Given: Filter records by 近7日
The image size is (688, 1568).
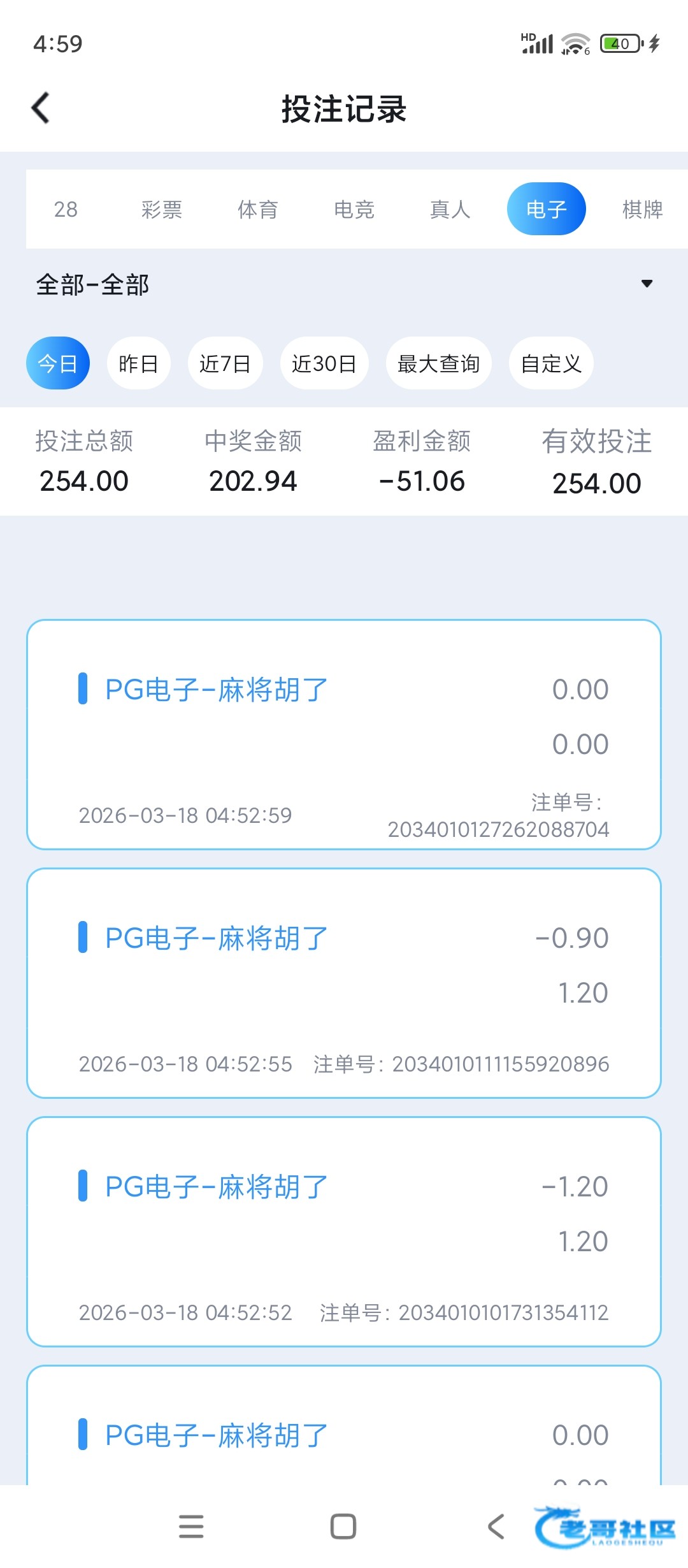Looking at the screenshot, I should [225, 363].
